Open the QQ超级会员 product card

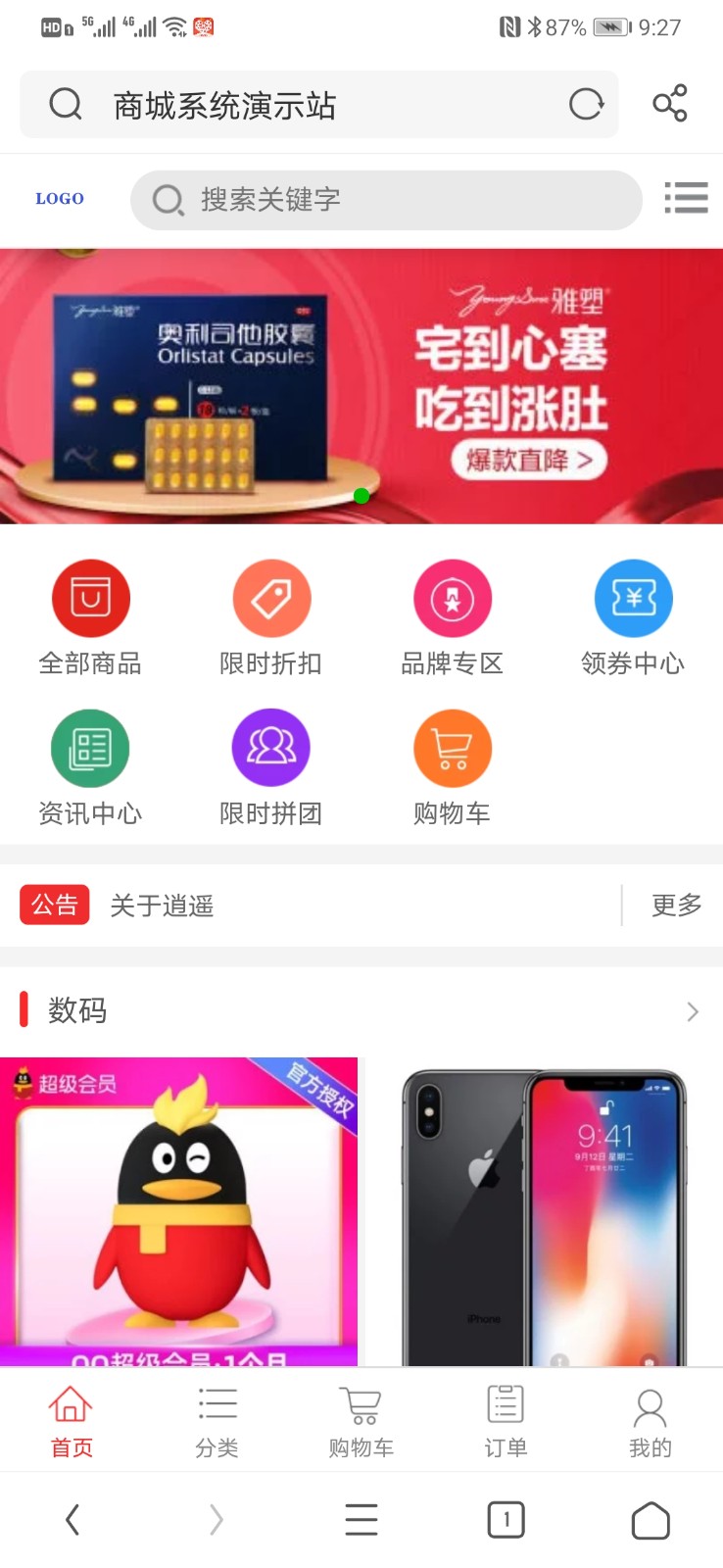pyautogui.click(x=178, y=1211)
